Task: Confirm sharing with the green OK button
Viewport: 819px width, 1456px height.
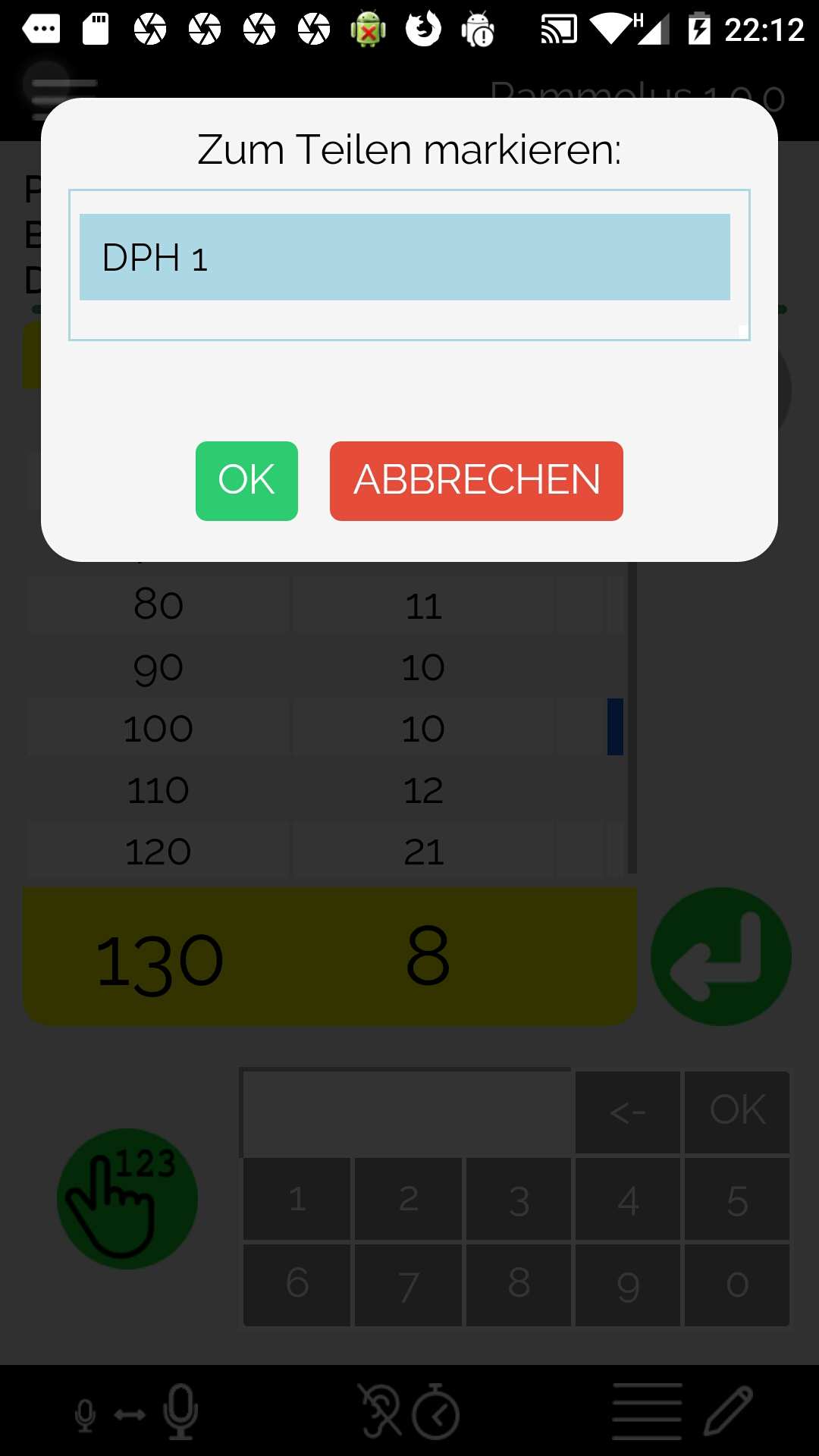Action: pos(246,481)
